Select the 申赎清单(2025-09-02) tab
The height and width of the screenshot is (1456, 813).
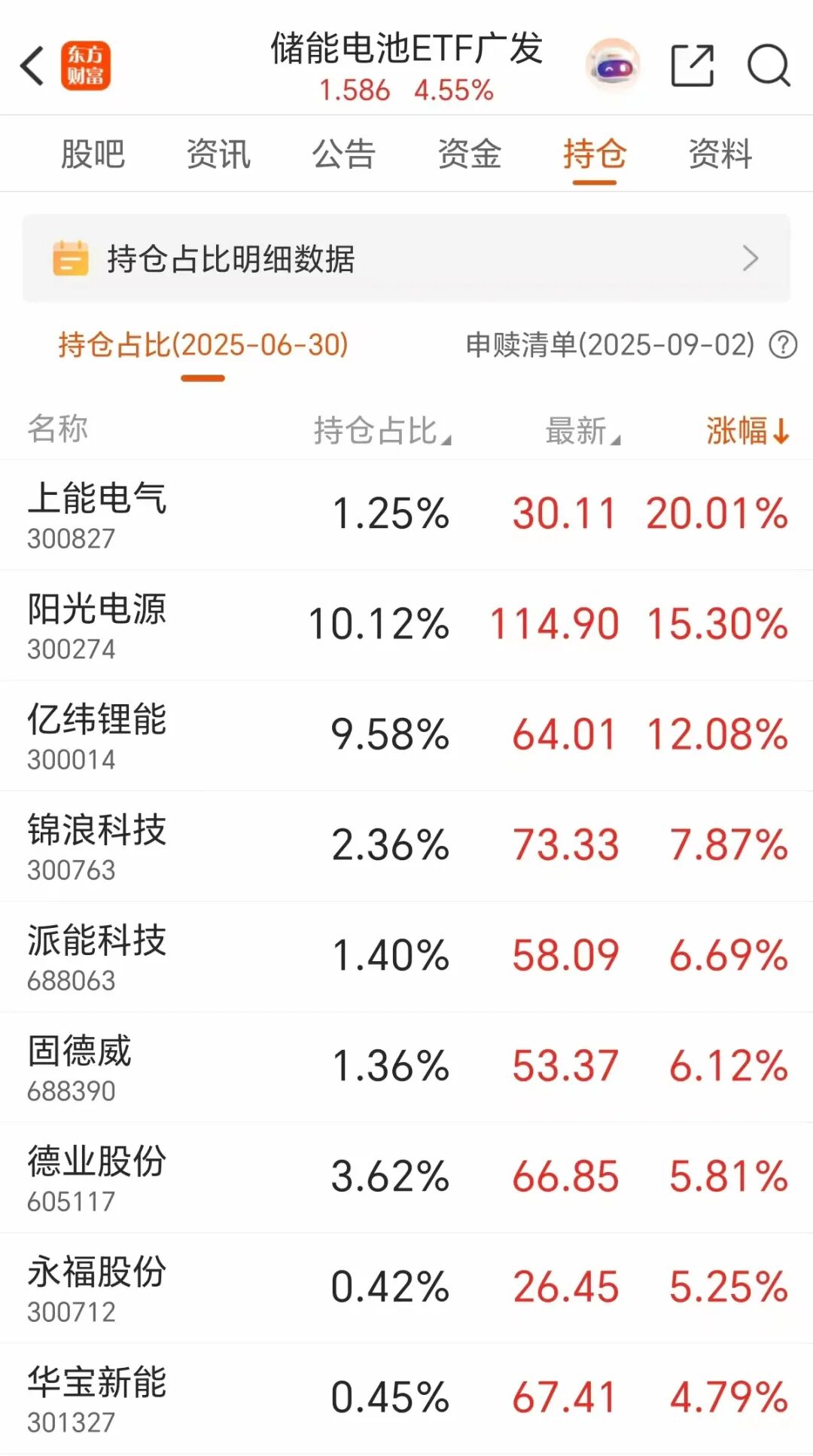pyautogui.click(x=610, y=345)
